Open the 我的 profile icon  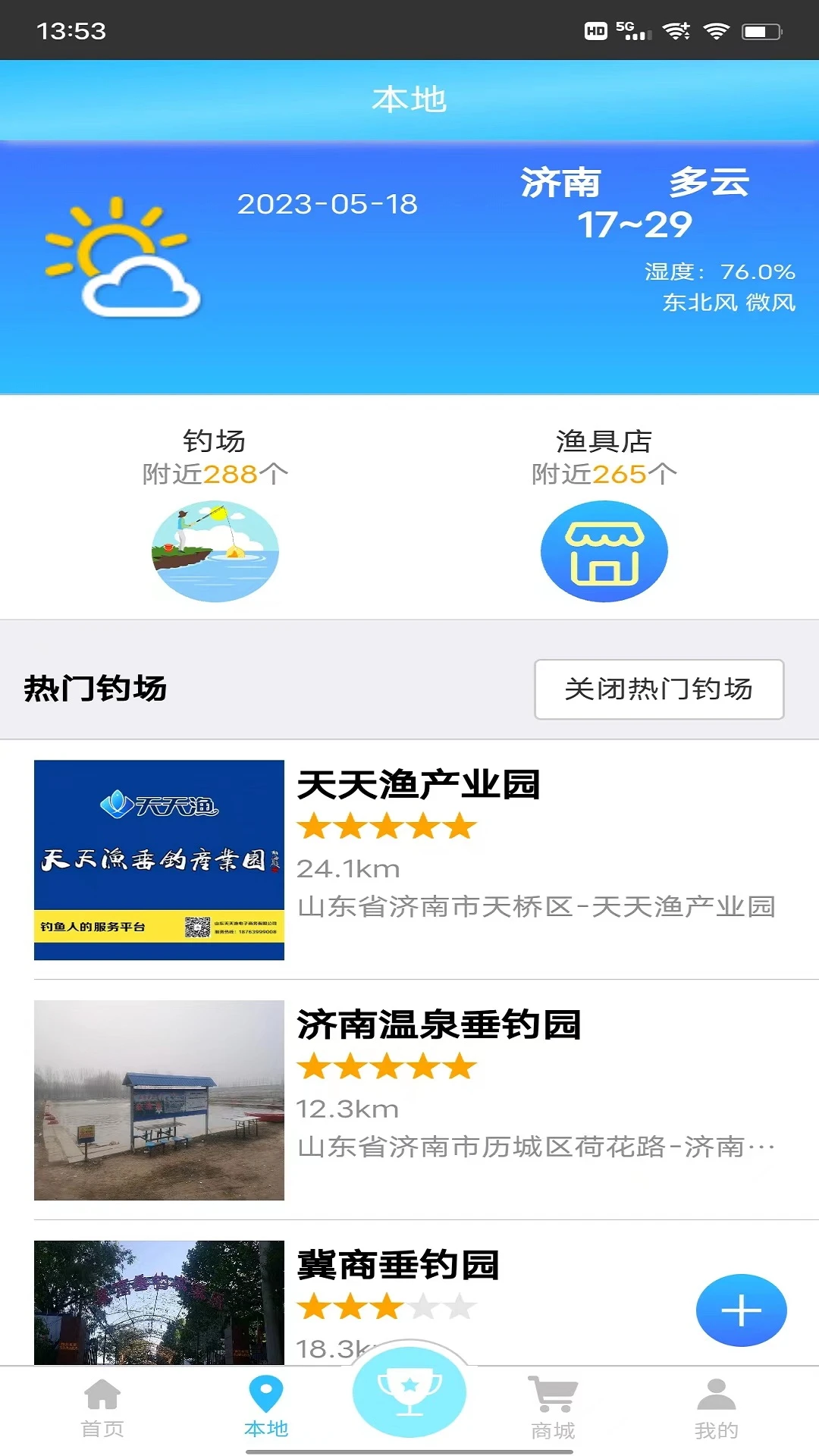[x=716, y=1401]
